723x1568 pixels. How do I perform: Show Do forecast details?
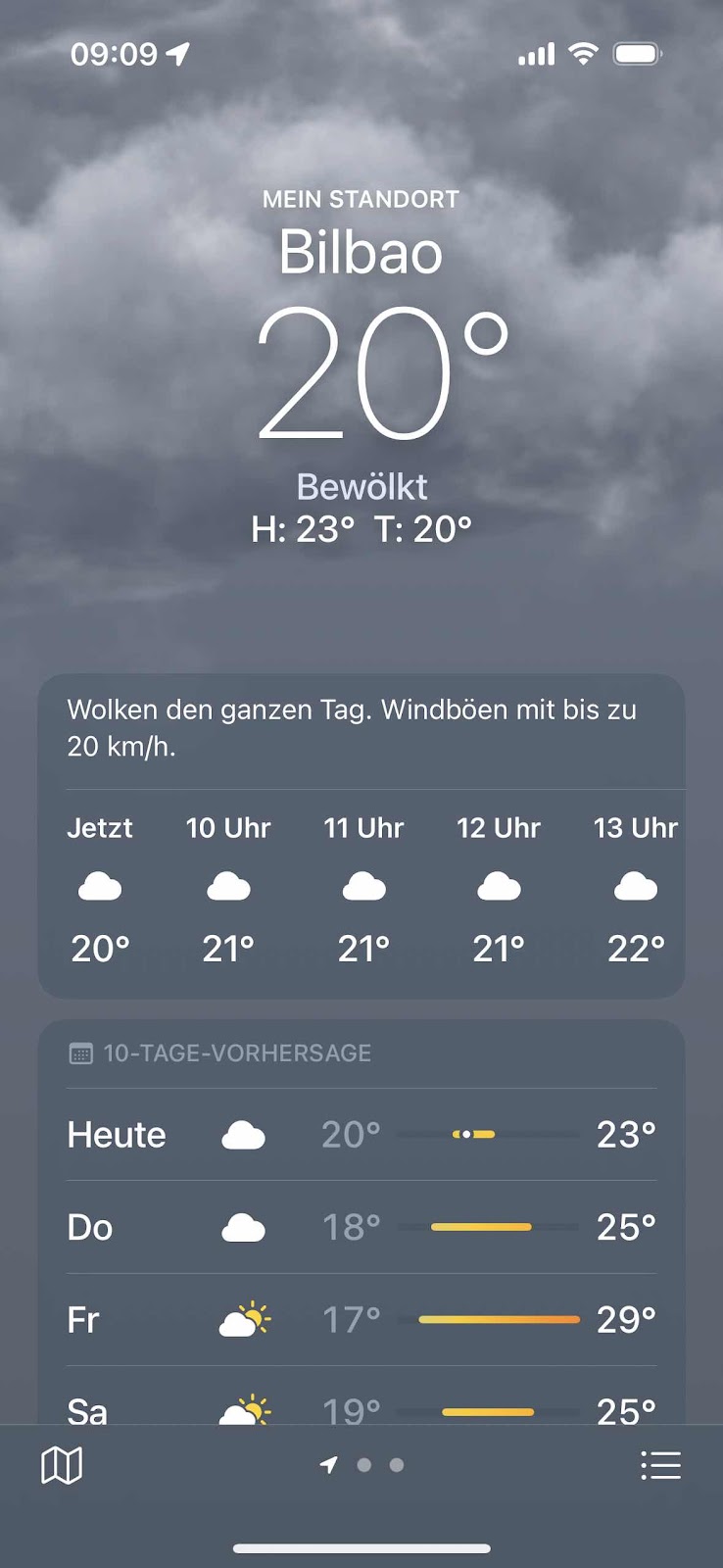(x=361, y=1227)
